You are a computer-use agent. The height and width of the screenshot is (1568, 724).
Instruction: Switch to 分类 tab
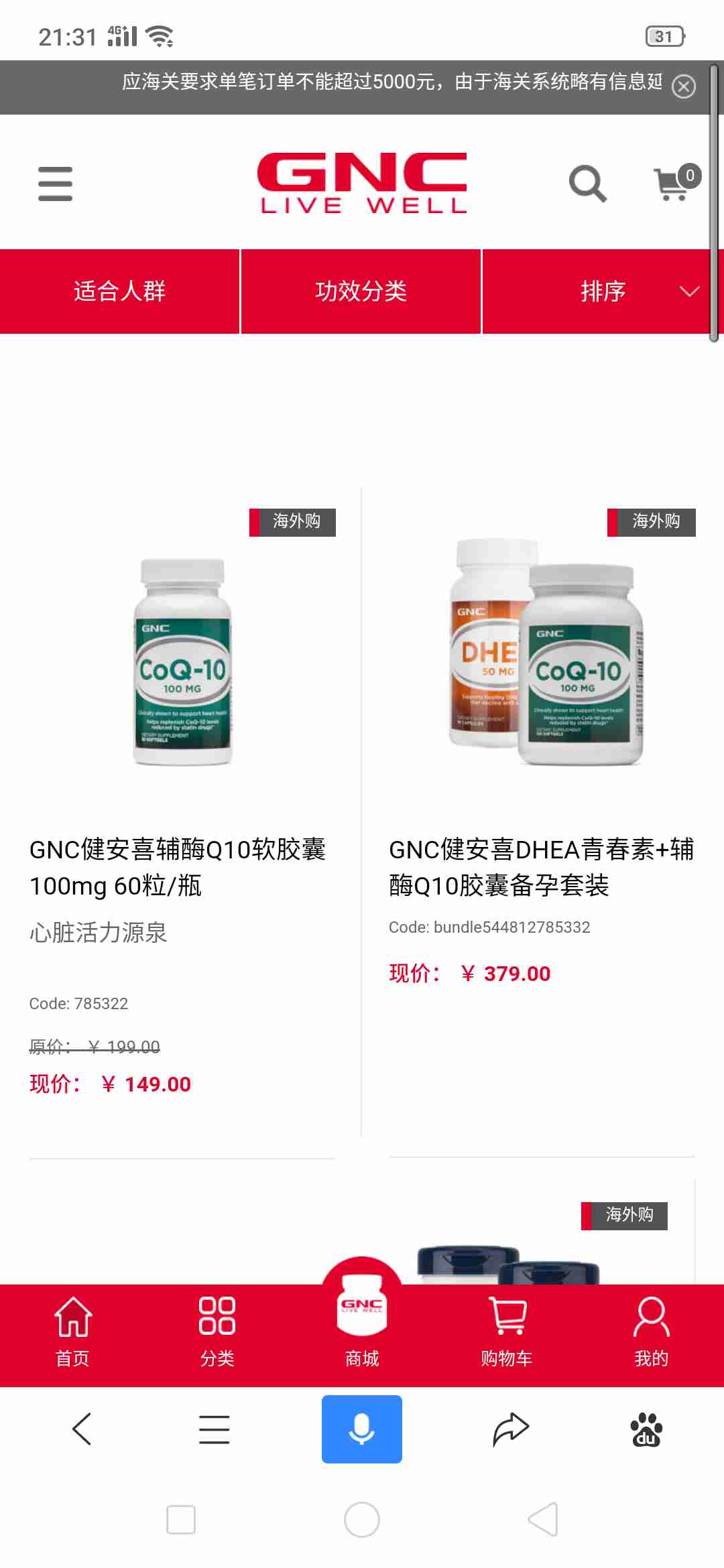(217, 1332)
